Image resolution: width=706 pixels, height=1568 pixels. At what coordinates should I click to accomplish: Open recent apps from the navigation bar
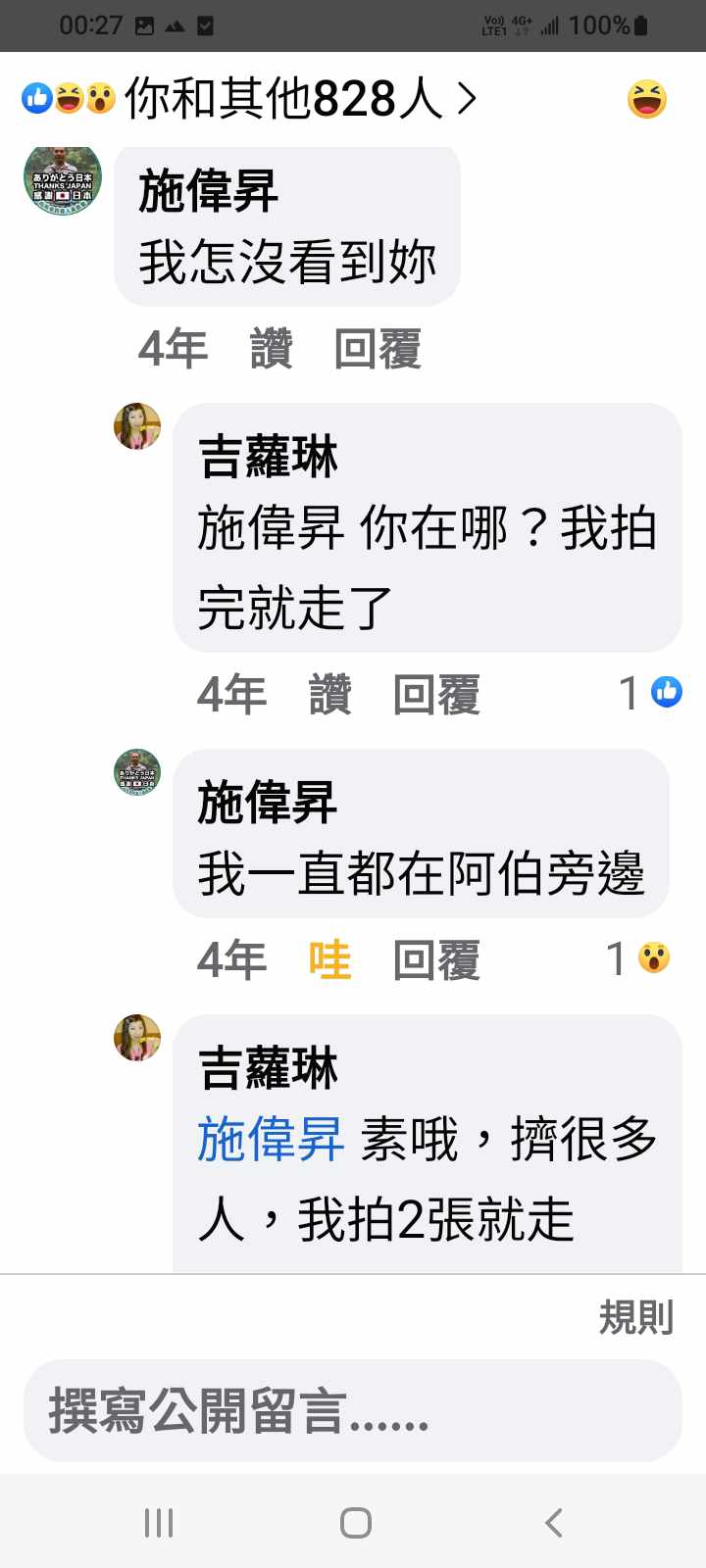(x=159, y=1522)
